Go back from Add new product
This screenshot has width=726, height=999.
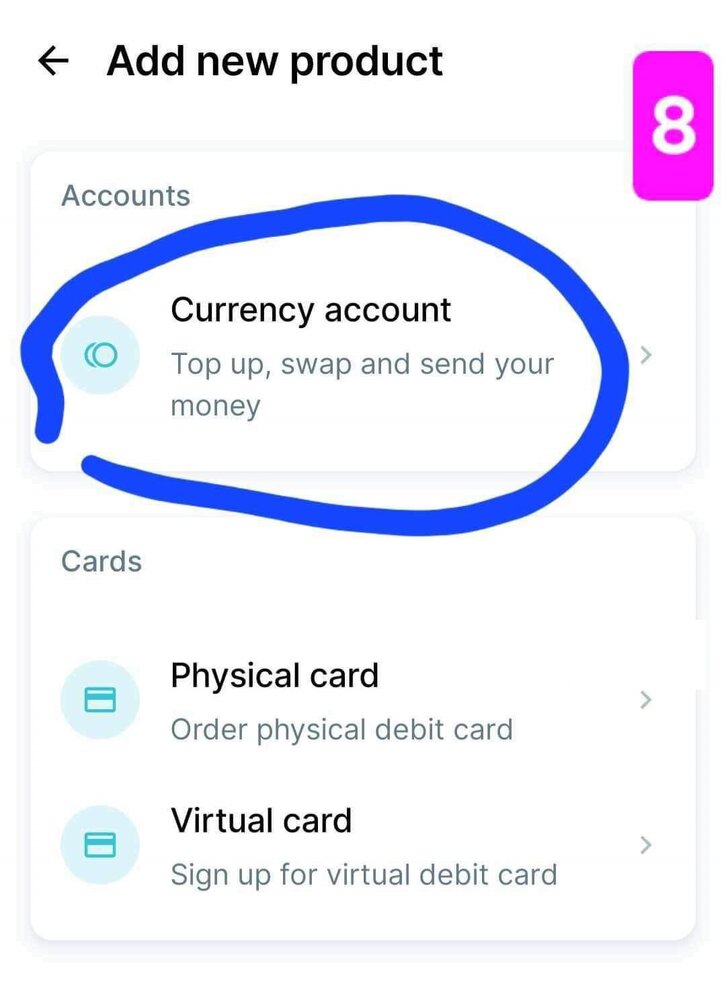tap(53, 62)
